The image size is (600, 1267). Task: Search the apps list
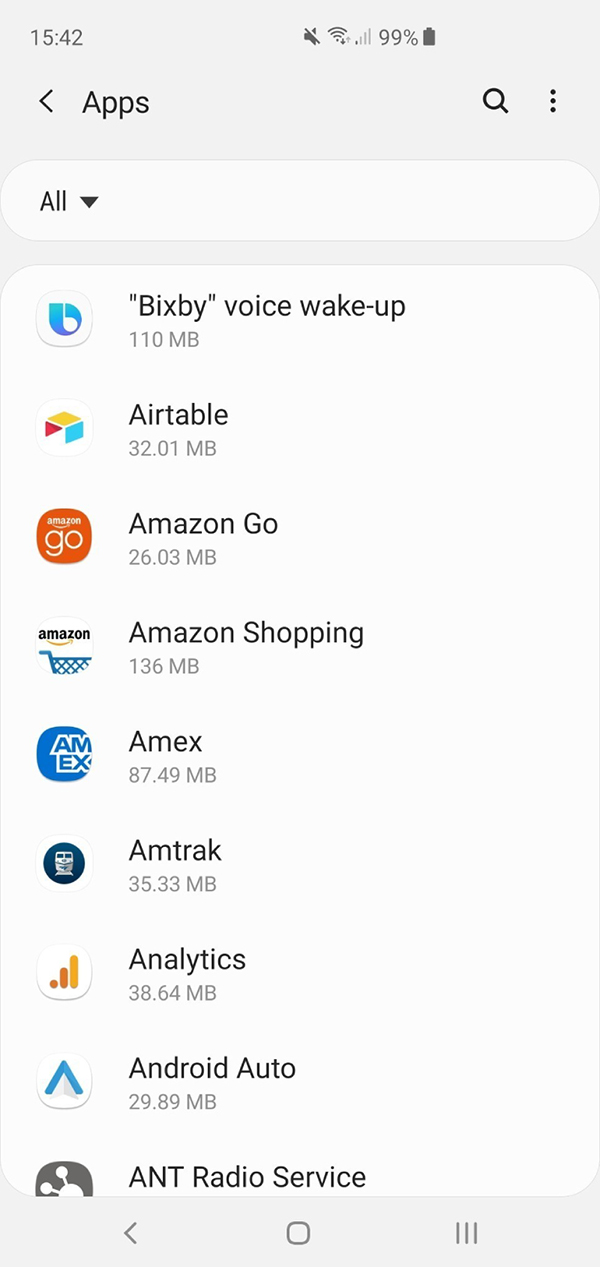tap(495, 101)
